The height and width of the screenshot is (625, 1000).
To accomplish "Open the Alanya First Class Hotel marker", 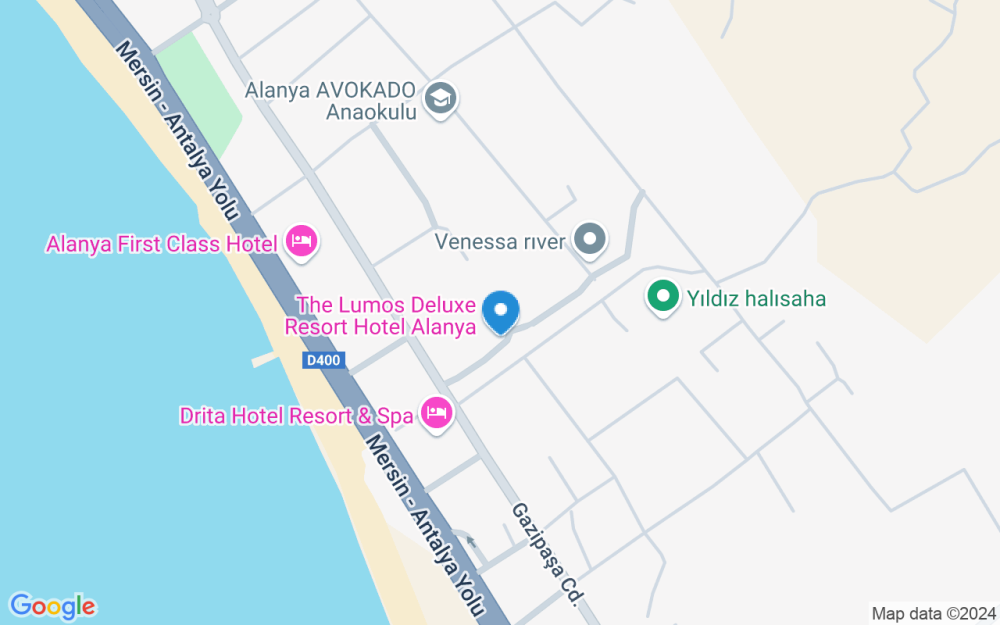I will point(301,241).
